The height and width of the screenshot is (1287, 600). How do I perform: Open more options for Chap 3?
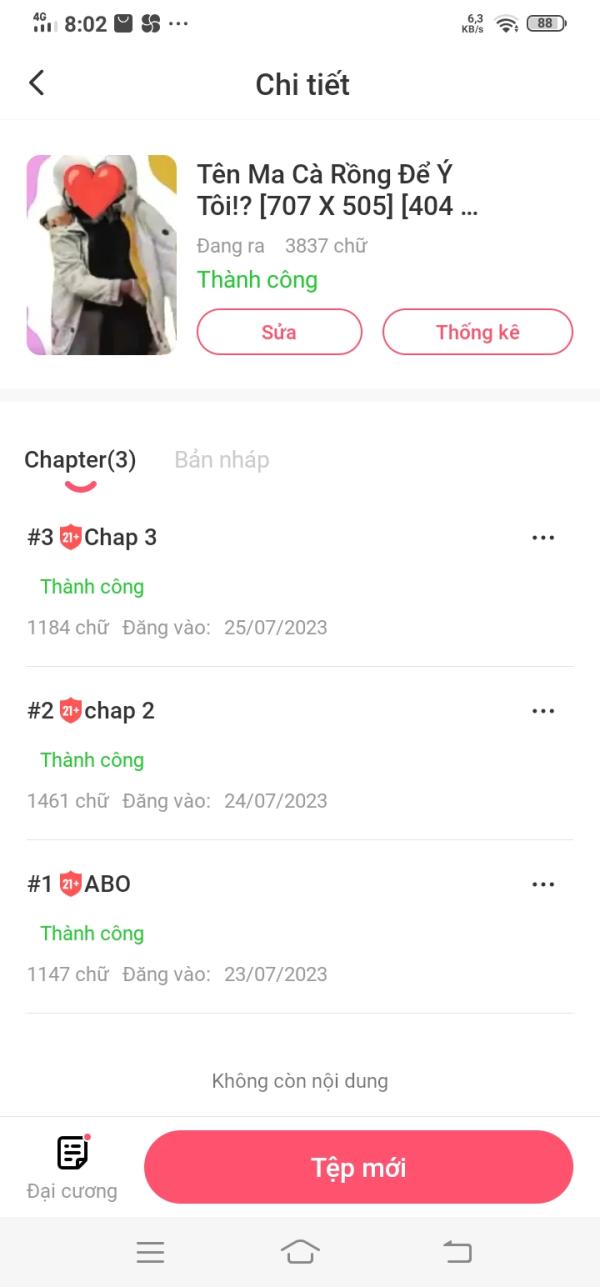[x=543, y=538]
